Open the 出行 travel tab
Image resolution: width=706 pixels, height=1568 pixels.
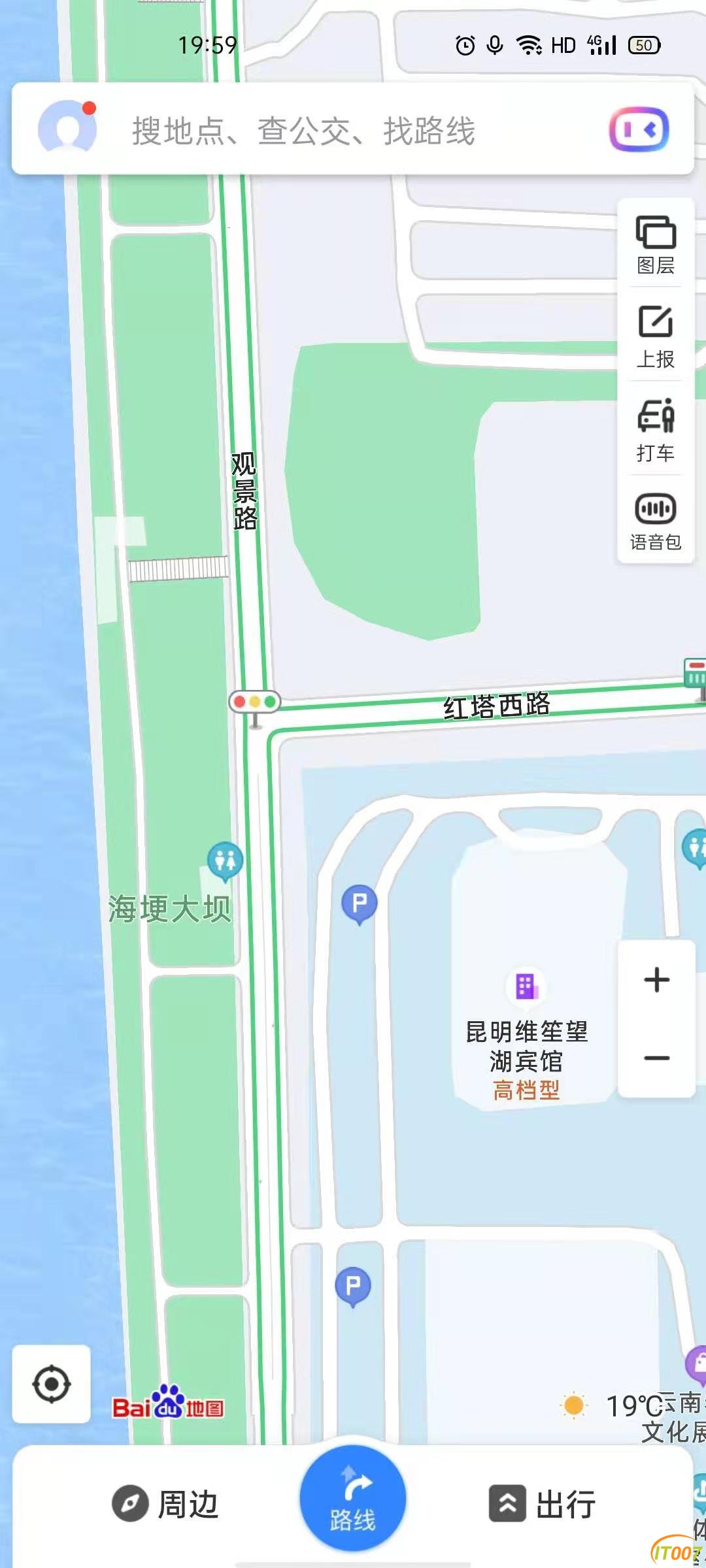tap(543, 1504)
